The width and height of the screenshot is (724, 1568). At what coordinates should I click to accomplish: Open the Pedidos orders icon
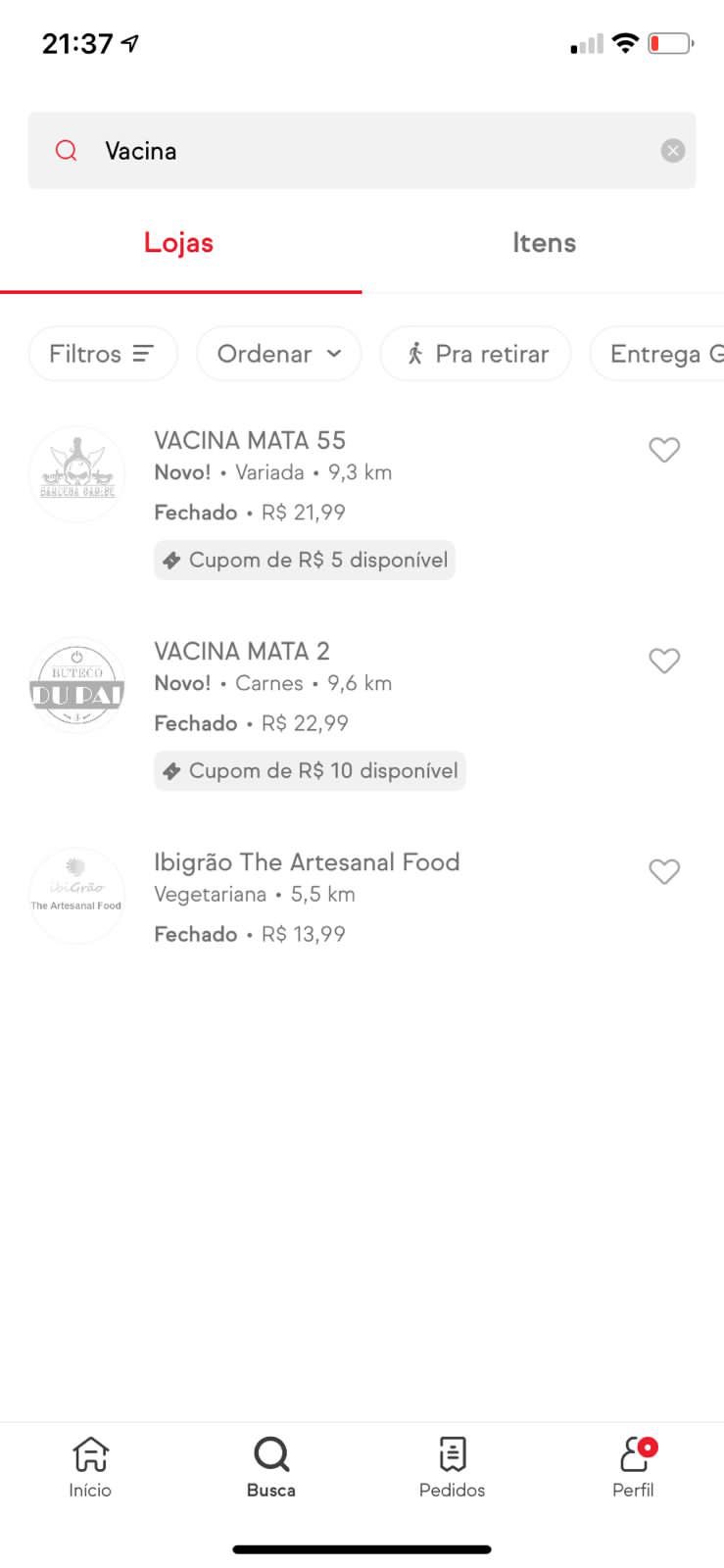pos(451,1454)
